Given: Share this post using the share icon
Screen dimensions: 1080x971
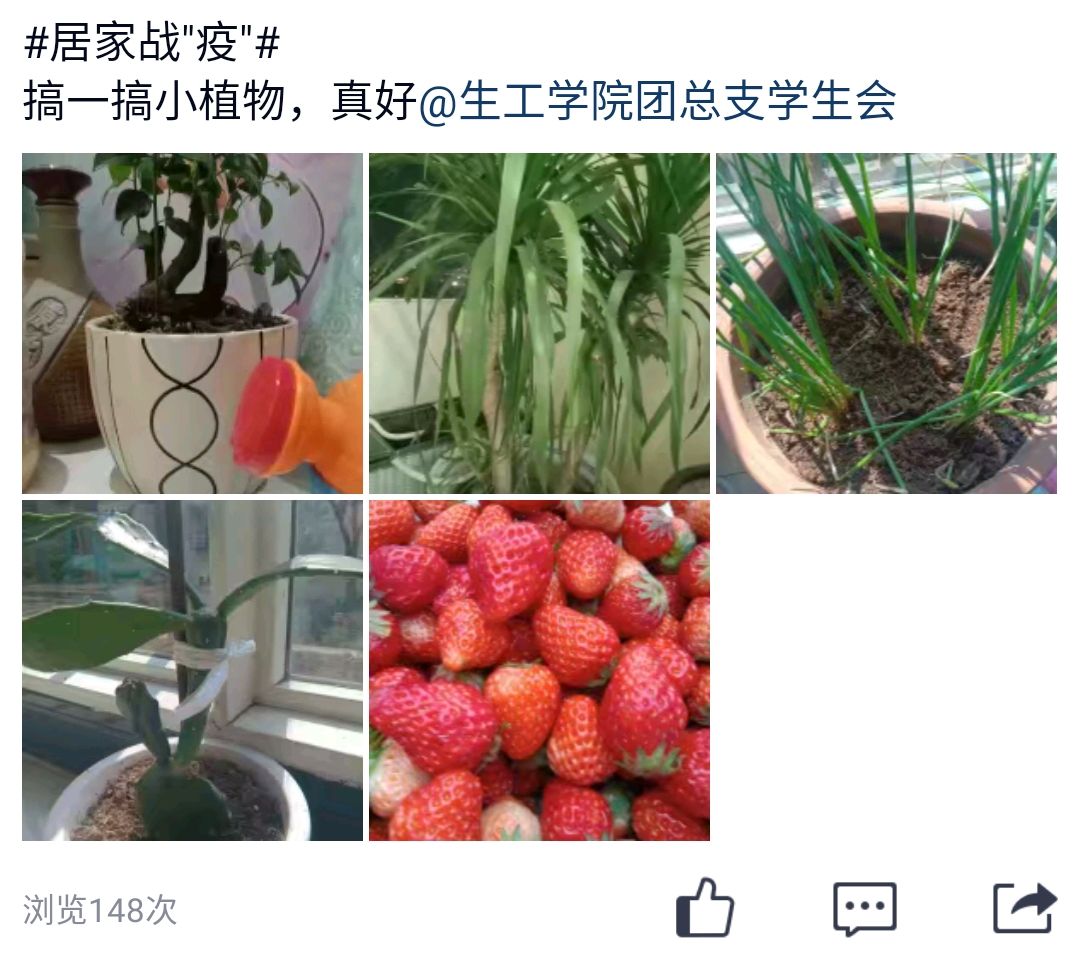Looking at the screenshot, I should 1024,909.
